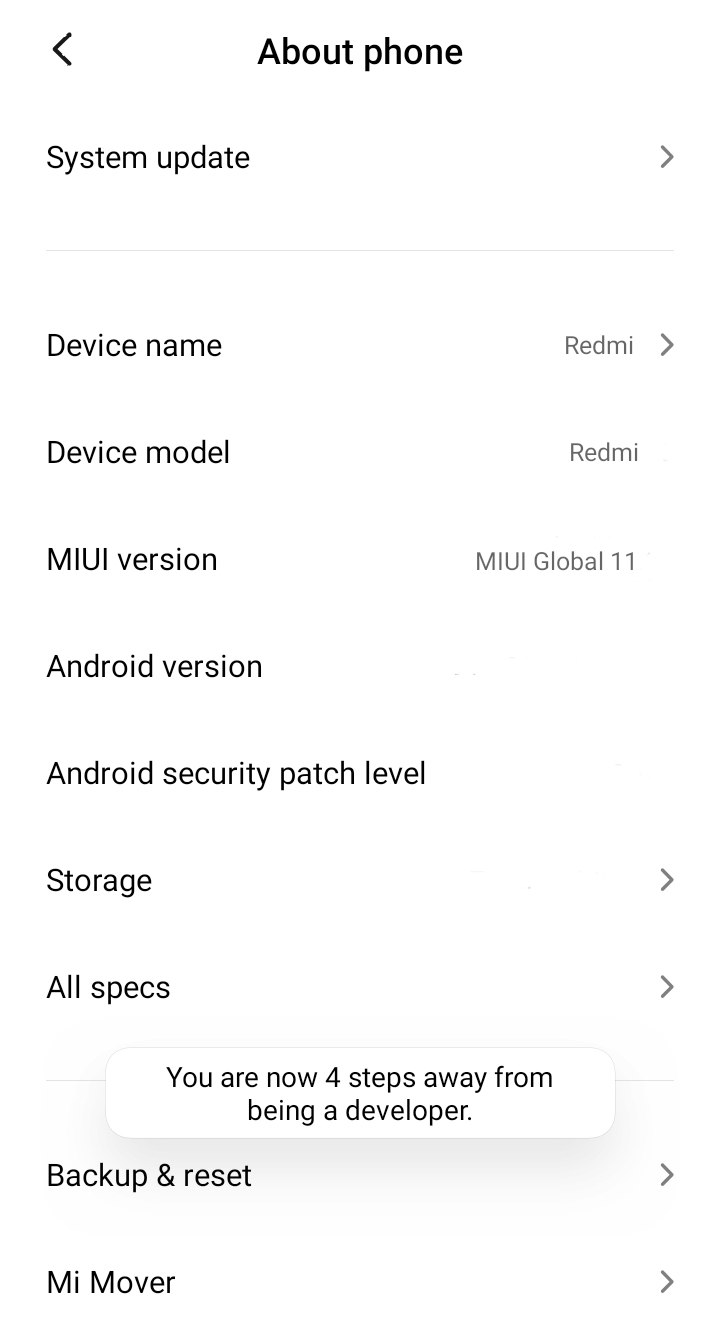Image resolution: width=720 pixels, height=1340 pixels.
Task: Open Mi Mover
Action: tap(360, 1283)
